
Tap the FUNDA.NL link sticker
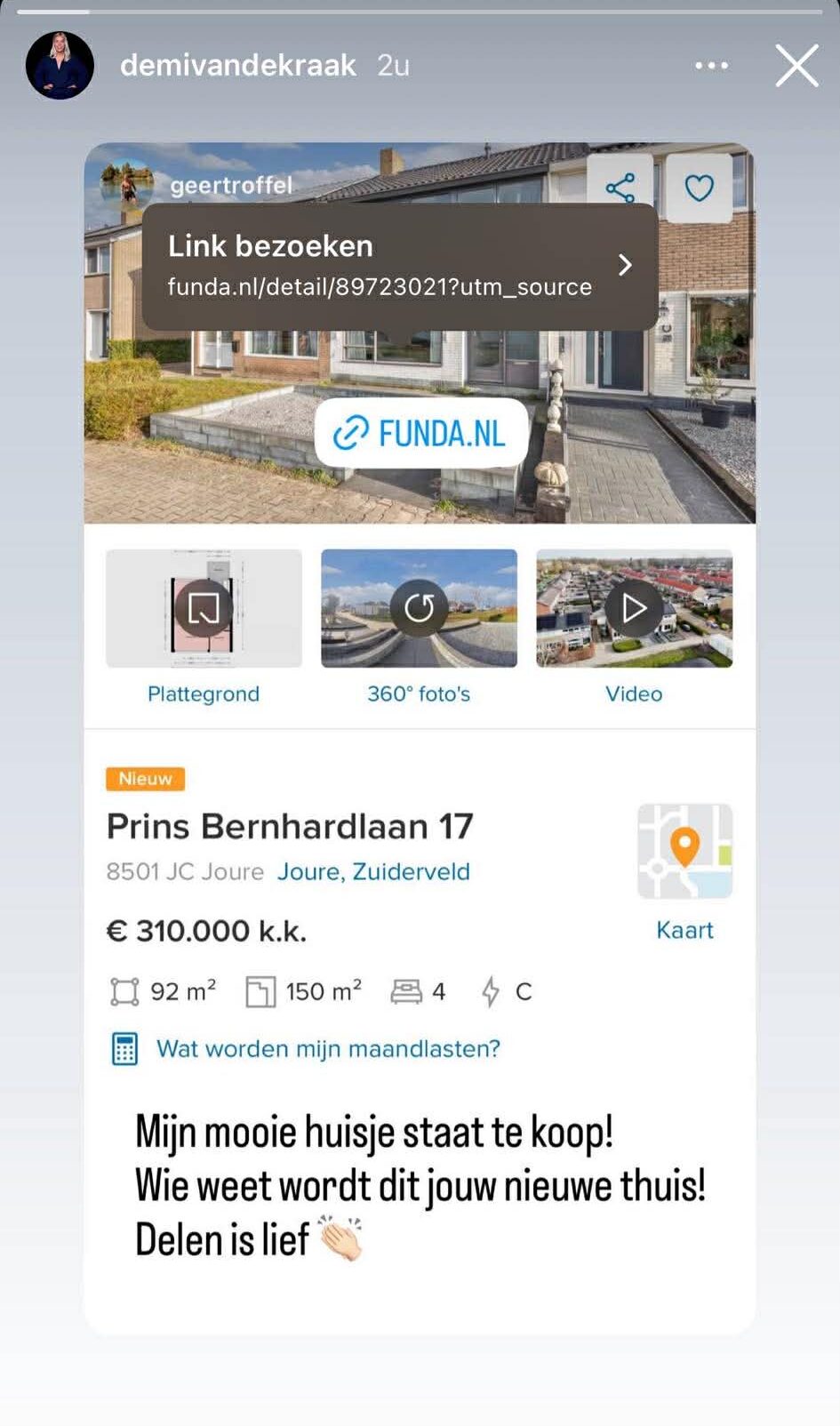[420, 434]
